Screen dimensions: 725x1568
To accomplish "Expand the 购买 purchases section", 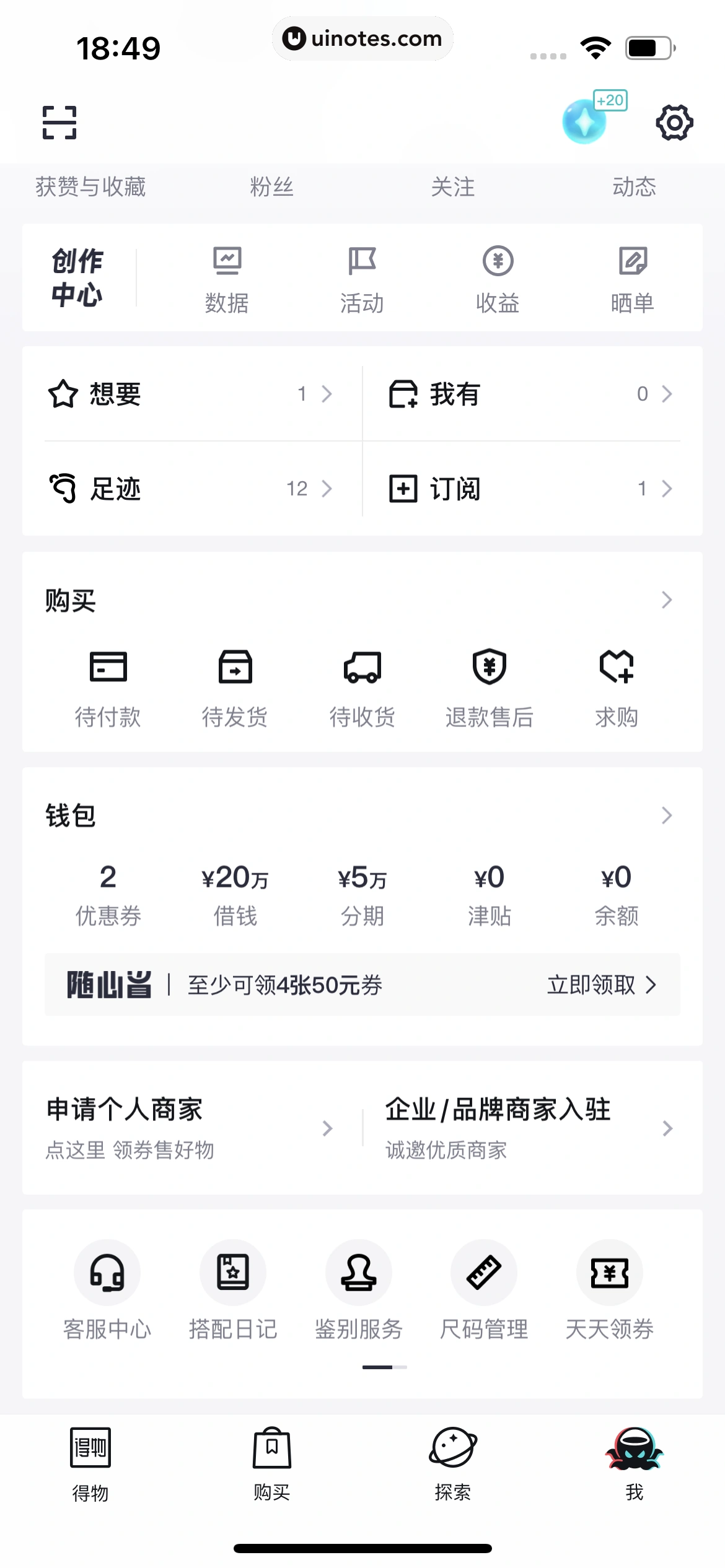I will [x=666, y=599].
